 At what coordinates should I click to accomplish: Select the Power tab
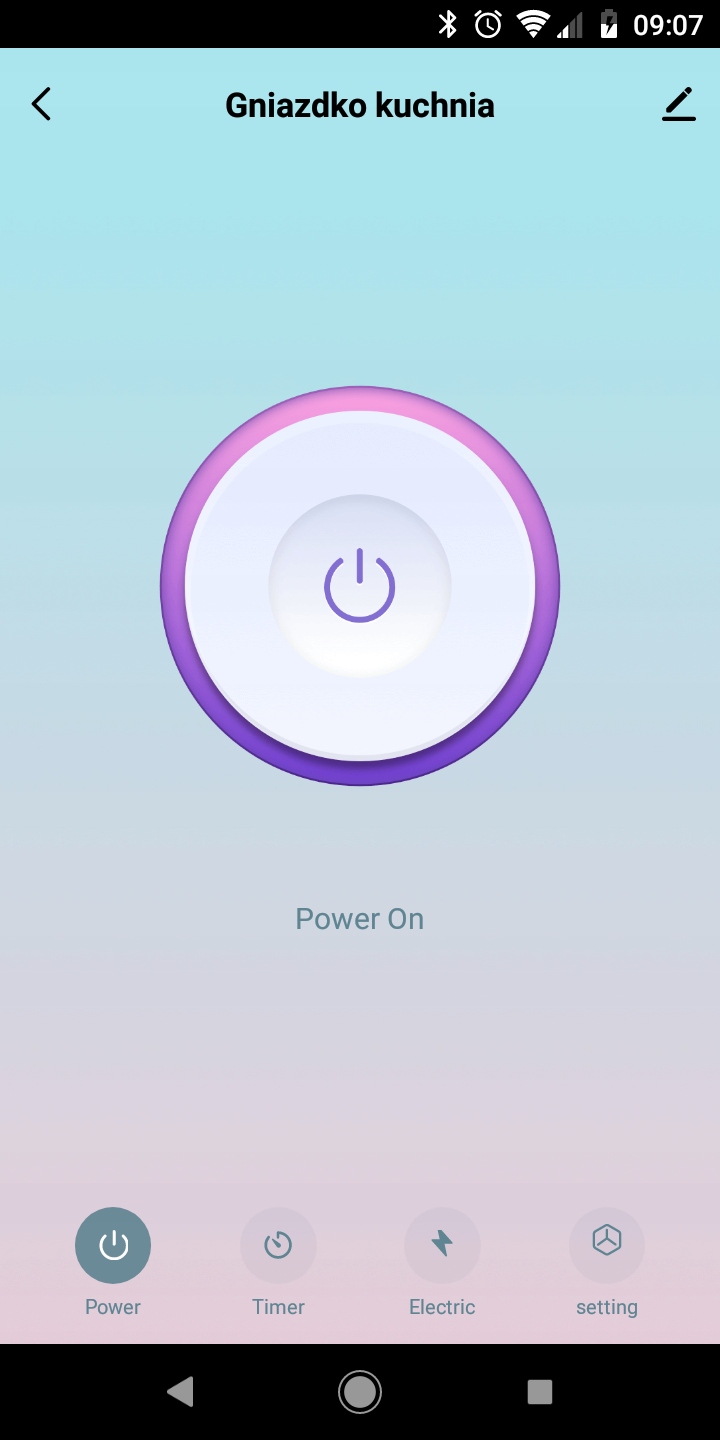tap(113, 1246)
